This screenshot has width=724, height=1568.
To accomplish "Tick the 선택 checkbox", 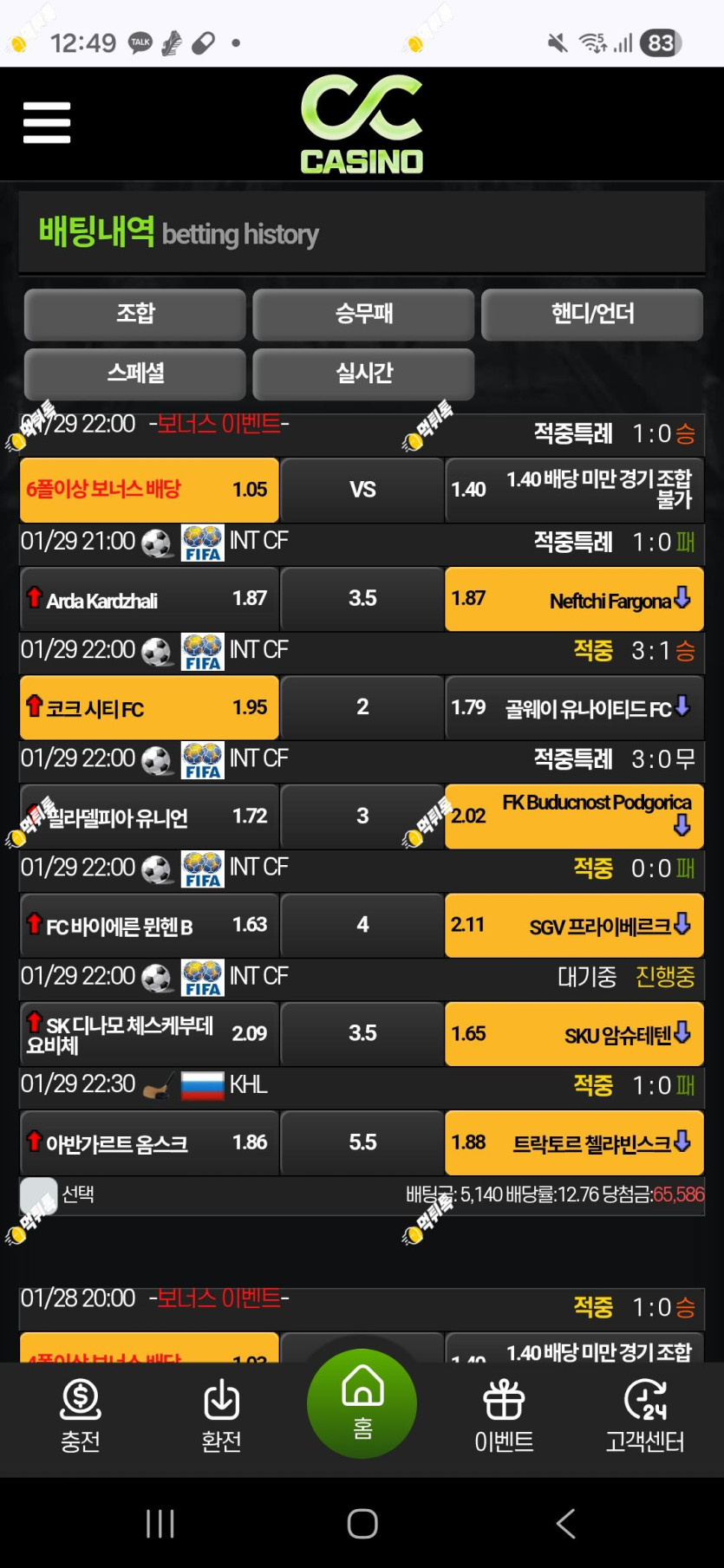I will coord(38,1195).
